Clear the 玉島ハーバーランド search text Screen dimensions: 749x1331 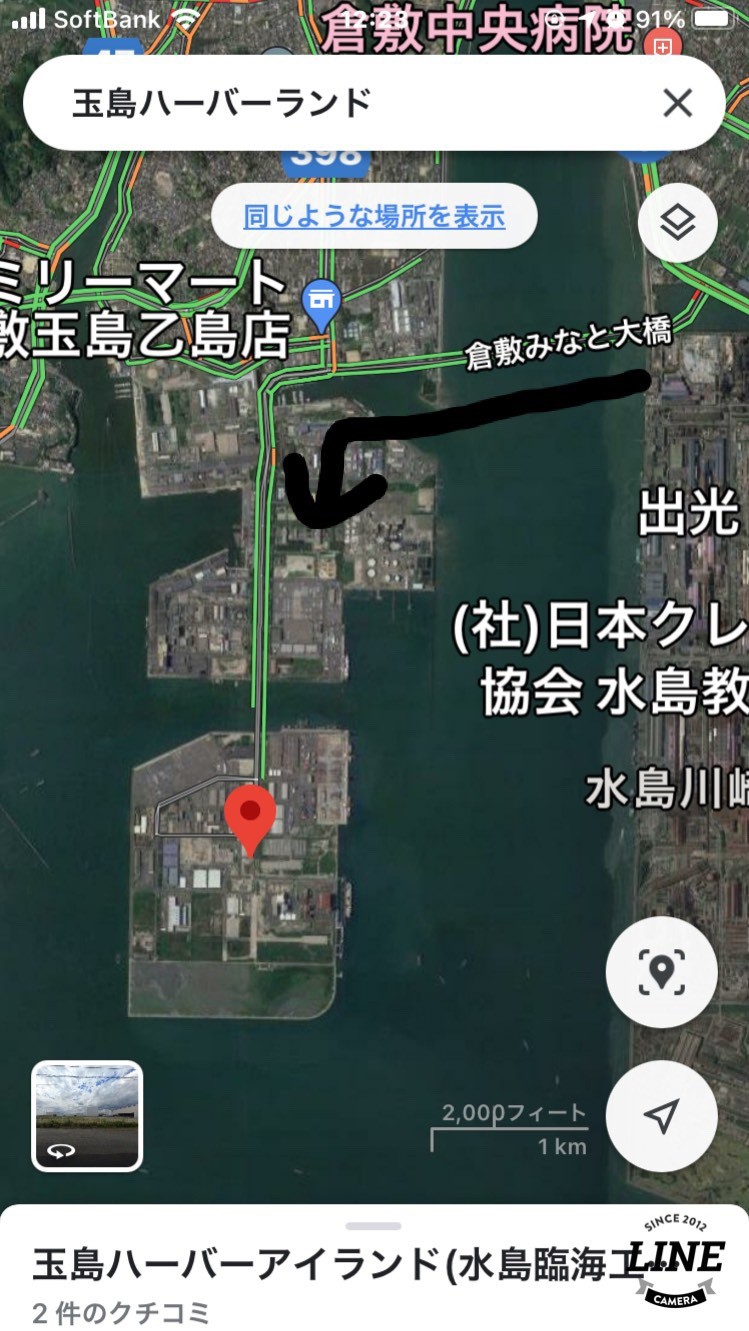[x=678, y=103]
